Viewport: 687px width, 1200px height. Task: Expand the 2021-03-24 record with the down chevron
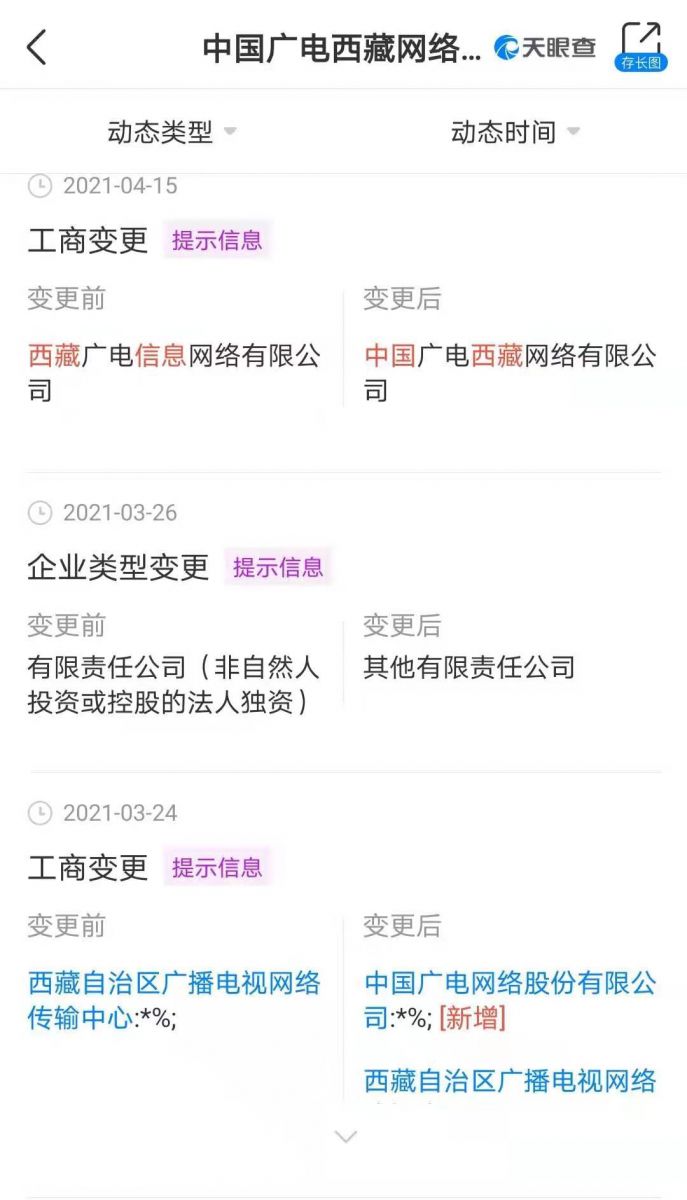point(345,1137)
